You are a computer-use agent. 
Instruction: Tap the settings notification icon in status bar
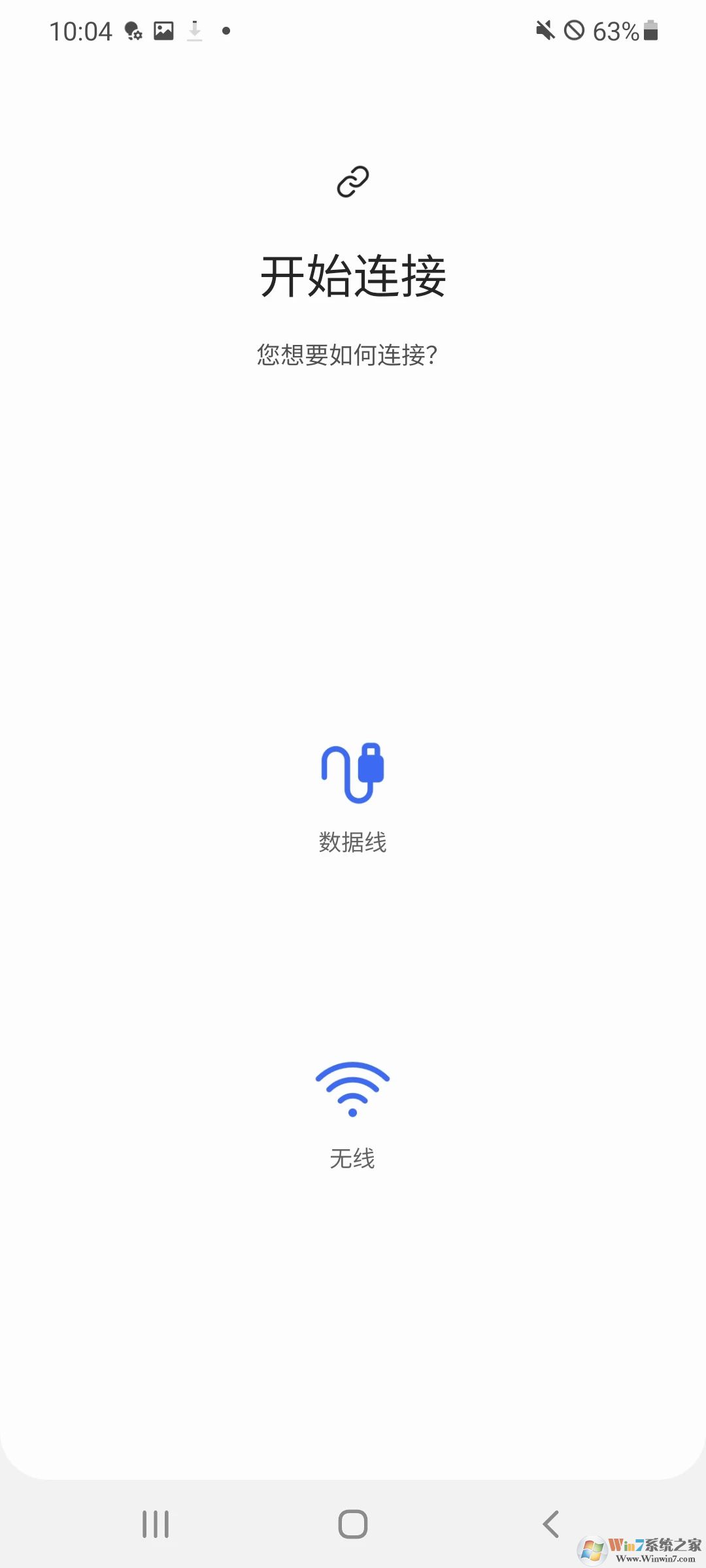131,31
